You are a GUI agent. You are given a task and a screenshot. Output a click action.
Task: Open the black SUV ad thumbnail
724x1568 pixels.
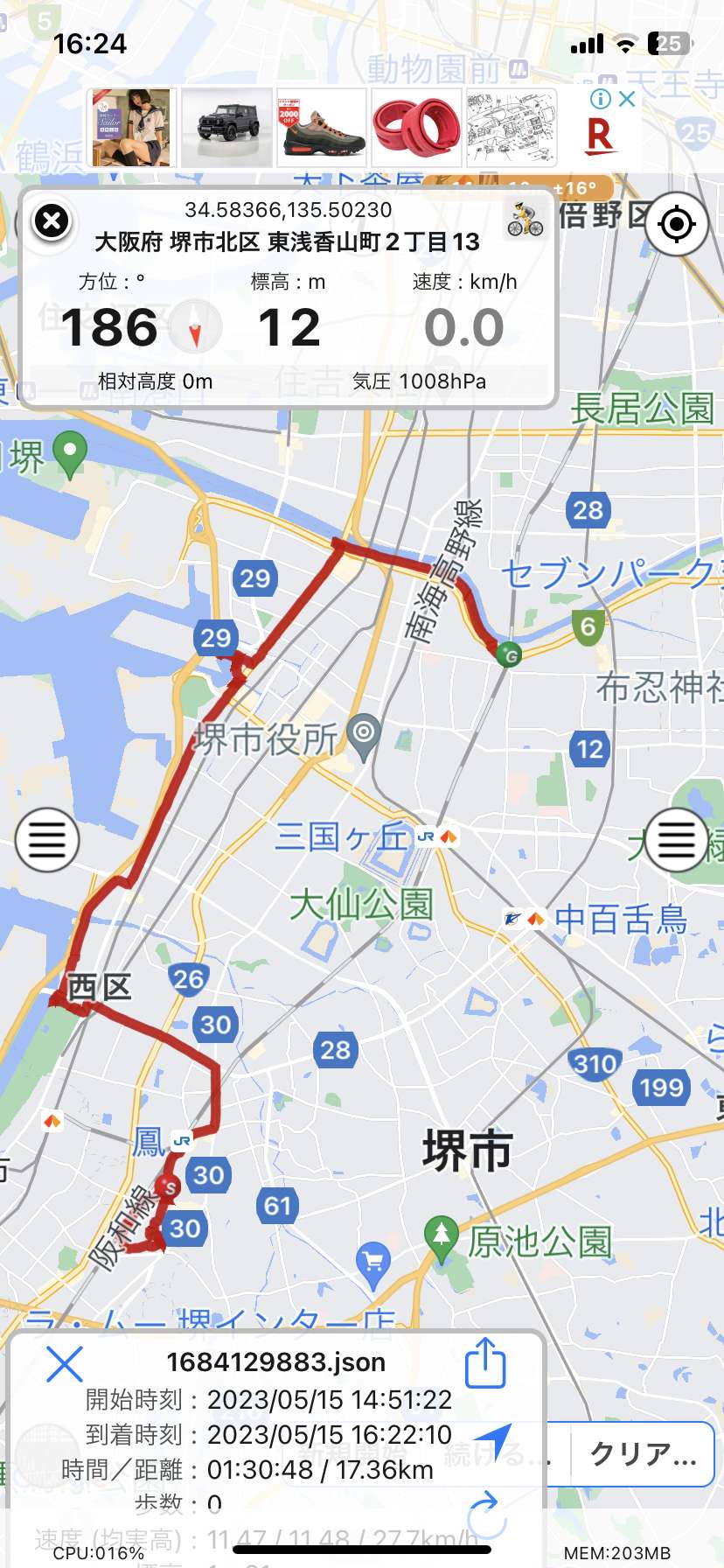coord(226,128)
